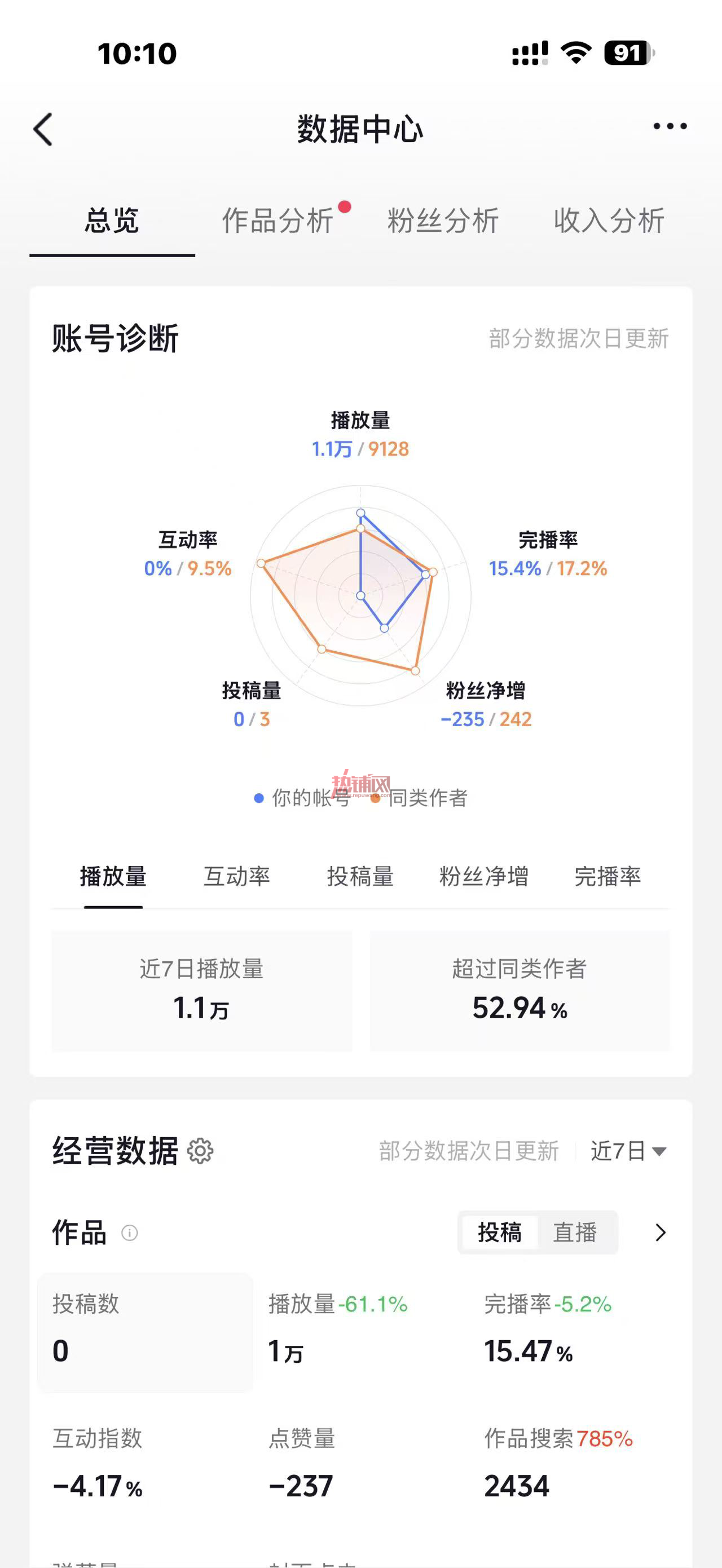722x1568 pixels.
Task: Open 作品 details via the right chevron
Action: (x=661, y=1233)
